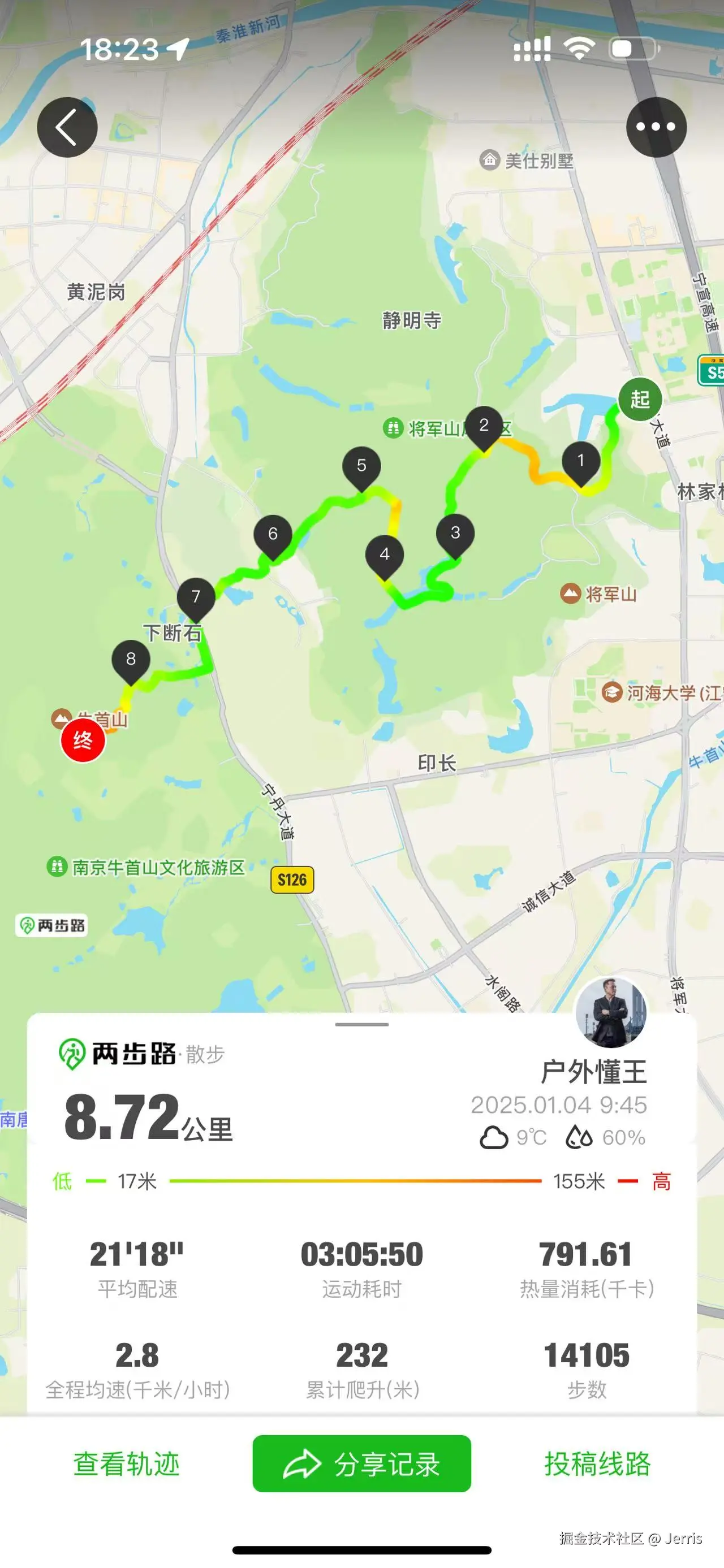Tap 查看轨迹 to view the track

point(127,1464)
